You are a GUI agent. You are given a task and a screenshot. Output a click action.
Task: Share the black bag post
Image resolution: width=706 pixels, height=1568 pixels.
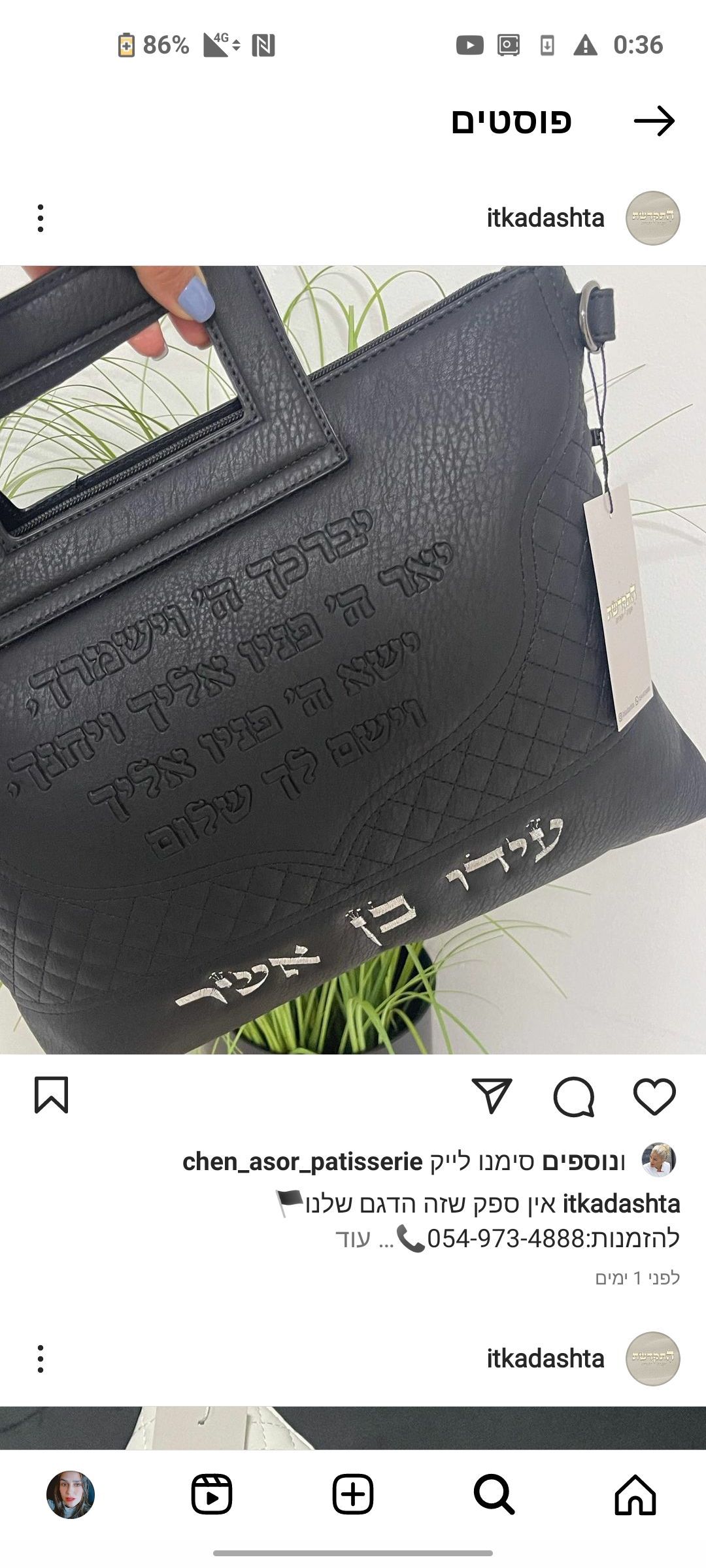click(492, 1097)
